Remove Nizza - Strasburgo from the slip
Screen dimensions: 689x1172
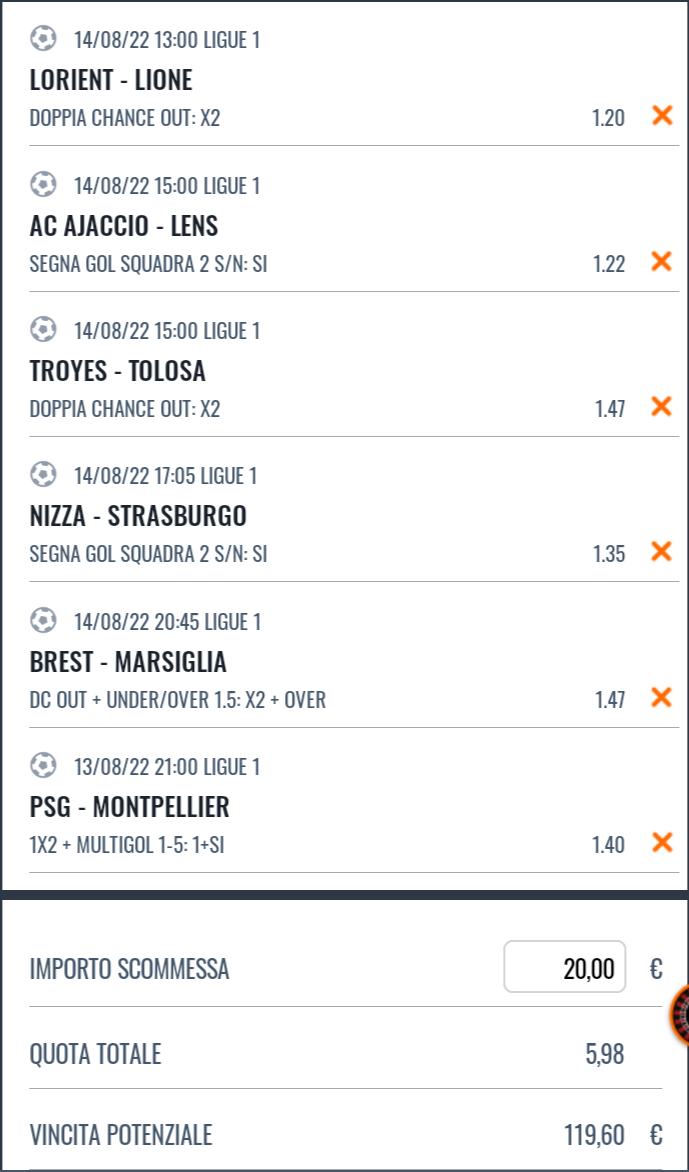(661, 552)
